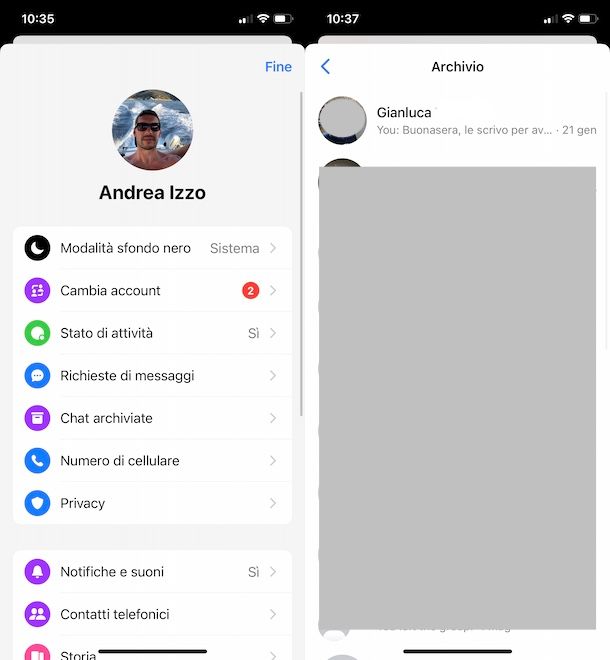
Task: Open Chat archiviate
Action: (152, 418)
